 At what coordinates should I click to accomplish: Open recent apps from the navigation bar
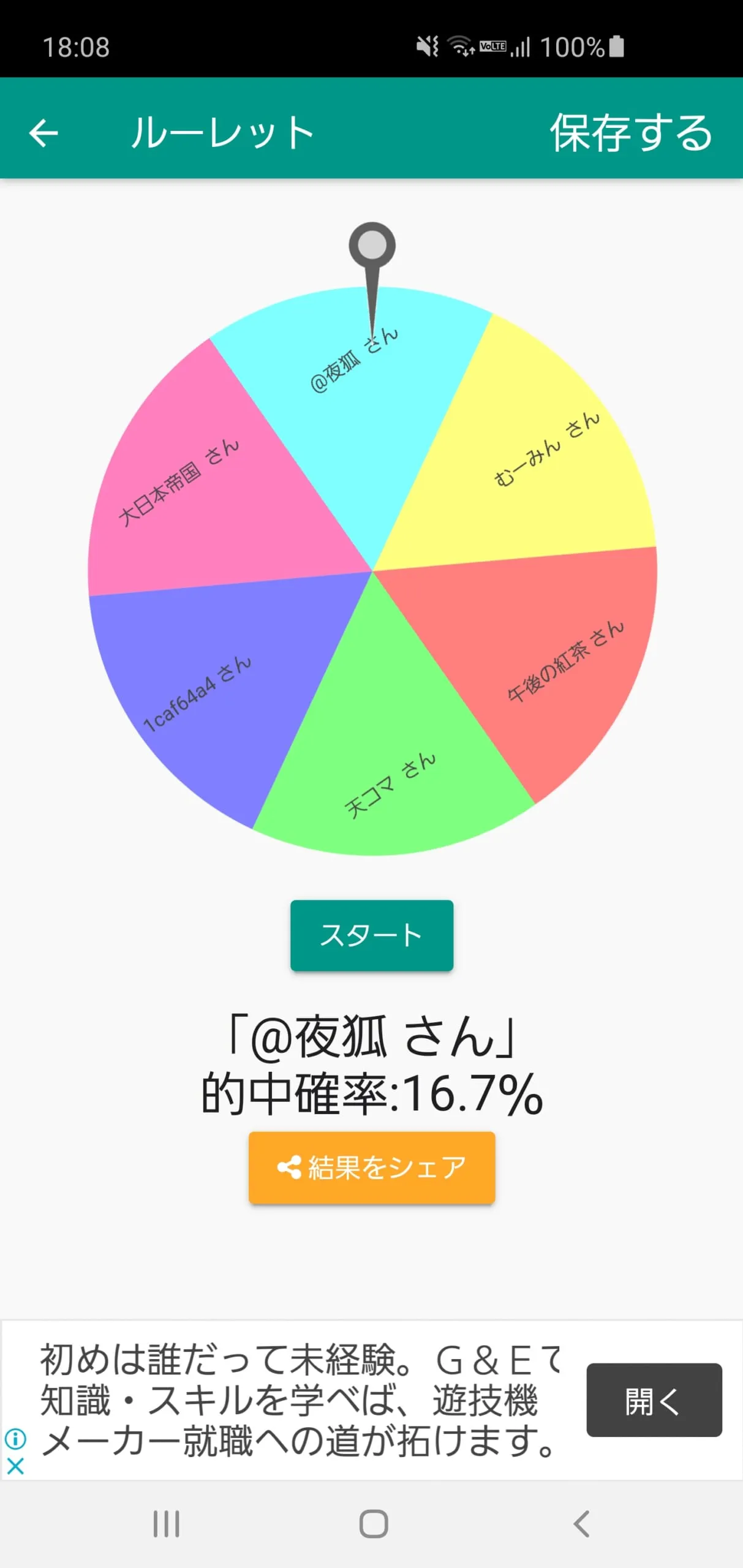[x=167, y=1523]
